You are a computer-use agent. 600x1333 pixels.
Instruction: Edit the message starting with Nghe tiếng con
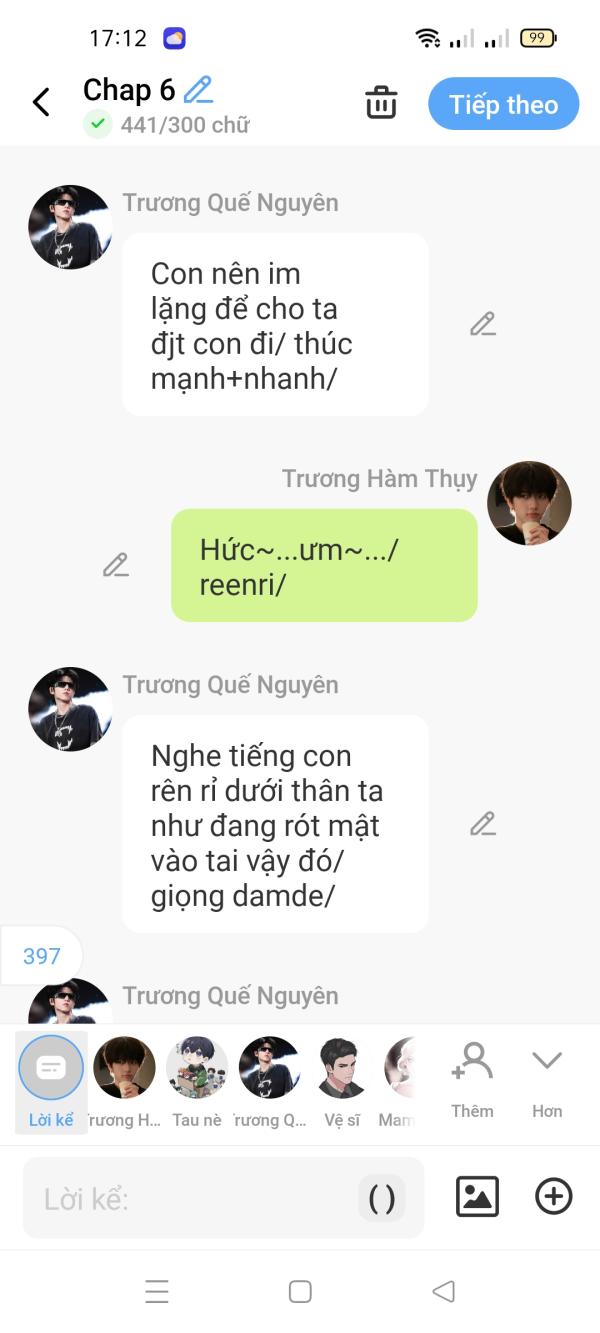[x=483, y=824]
